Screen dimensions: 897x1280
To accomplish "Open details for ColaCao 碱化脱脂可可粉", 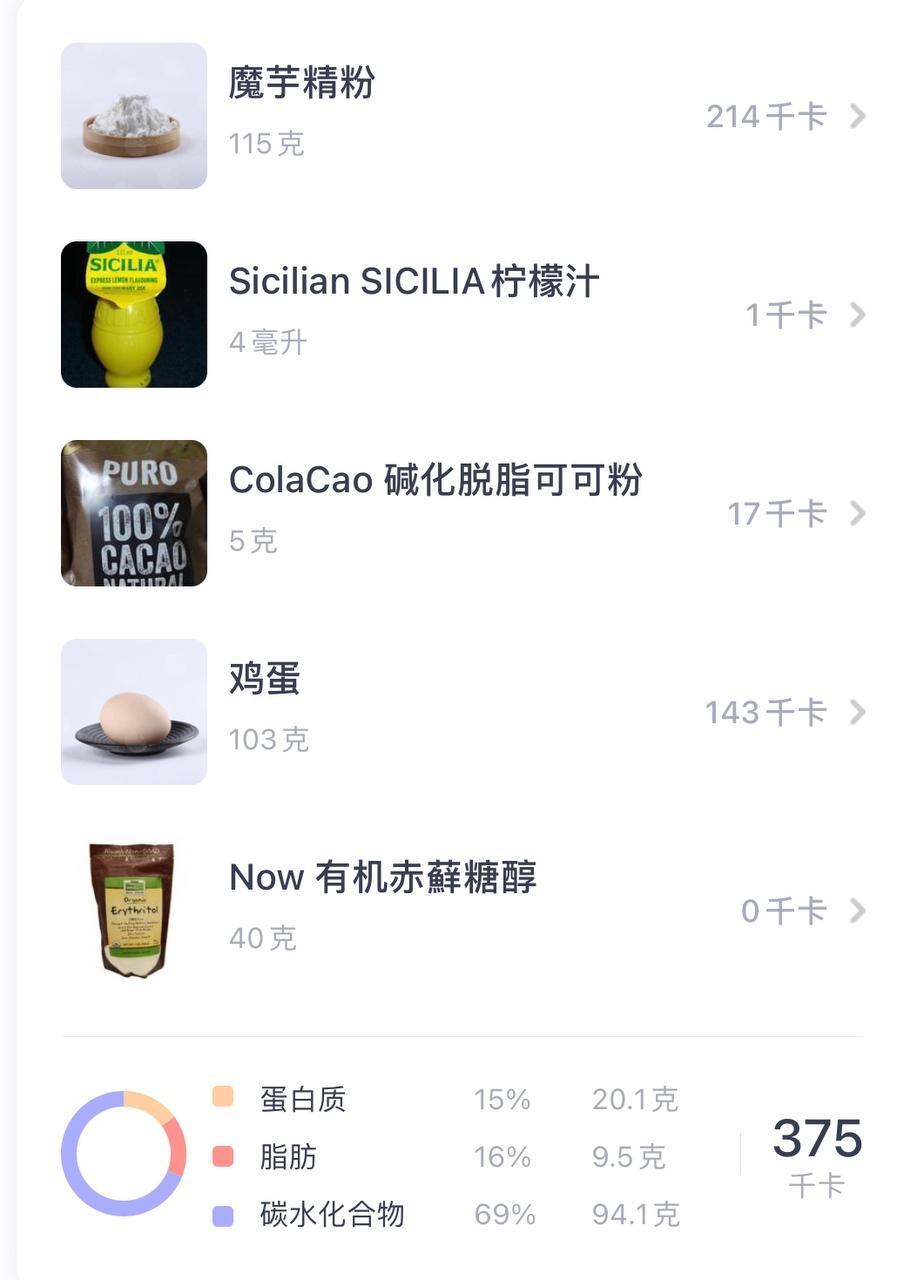I will pyautogui.click(x=858, y=513).
